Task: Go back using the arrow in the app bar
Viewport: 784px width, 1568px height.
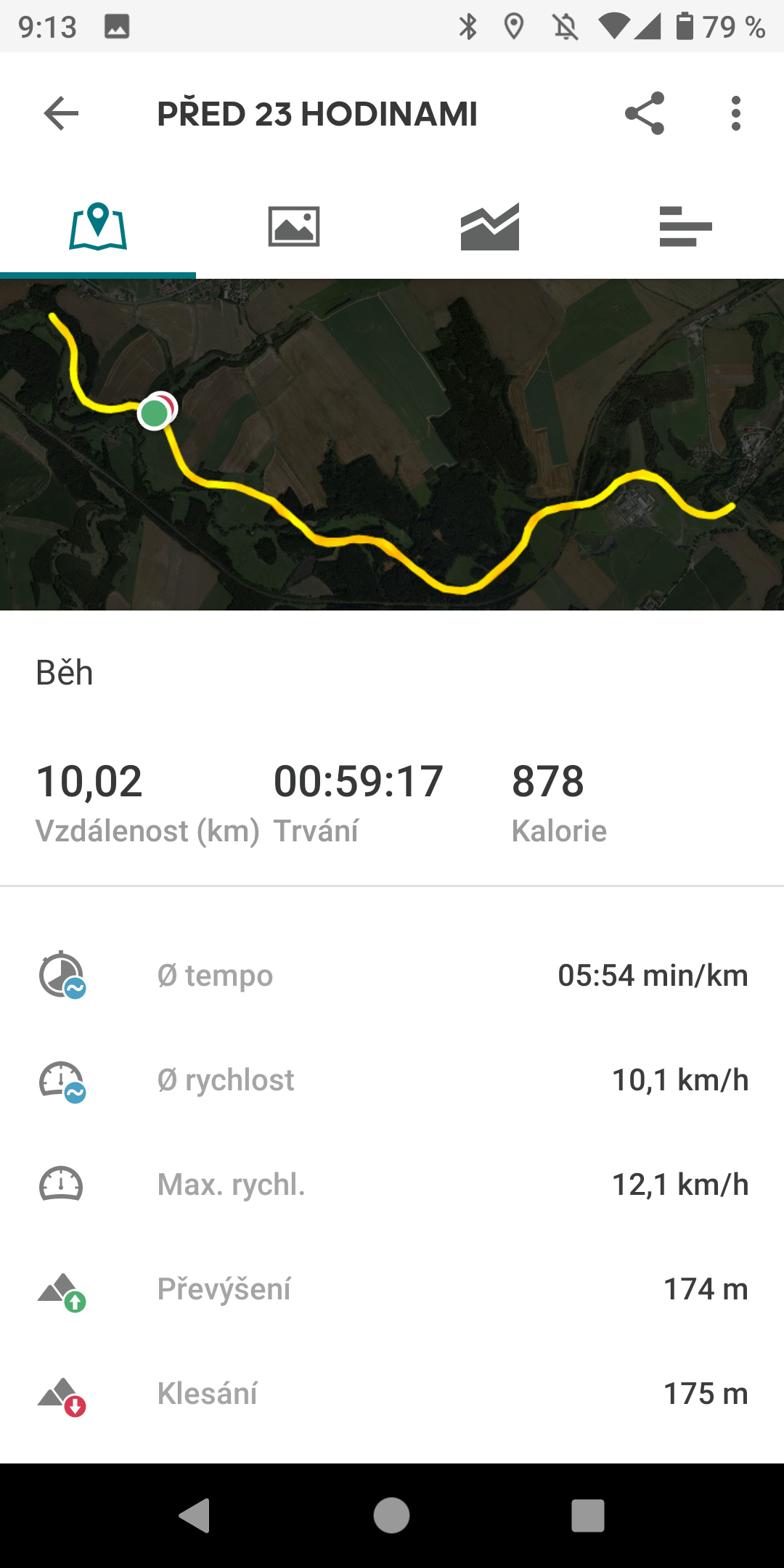Action: pyautogui.click(x=61, y=114)
